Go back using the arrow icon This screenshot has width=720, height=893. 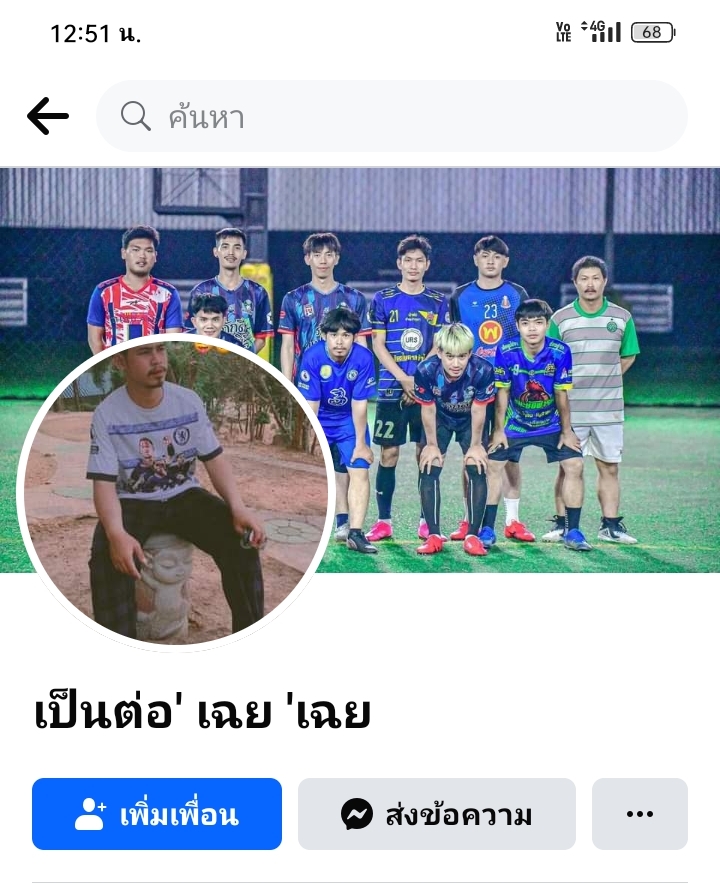coord(47,117)
